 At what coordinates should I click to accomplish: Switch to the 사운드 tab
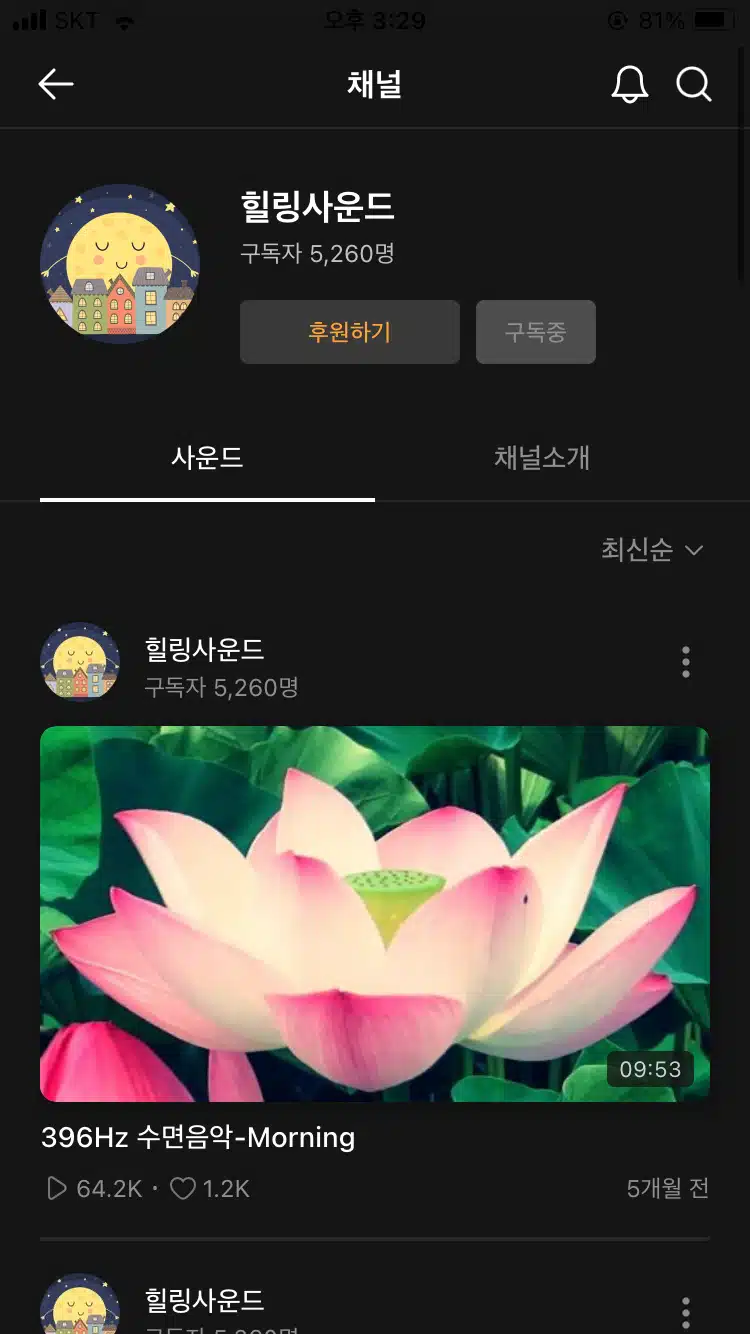[207, 458]
